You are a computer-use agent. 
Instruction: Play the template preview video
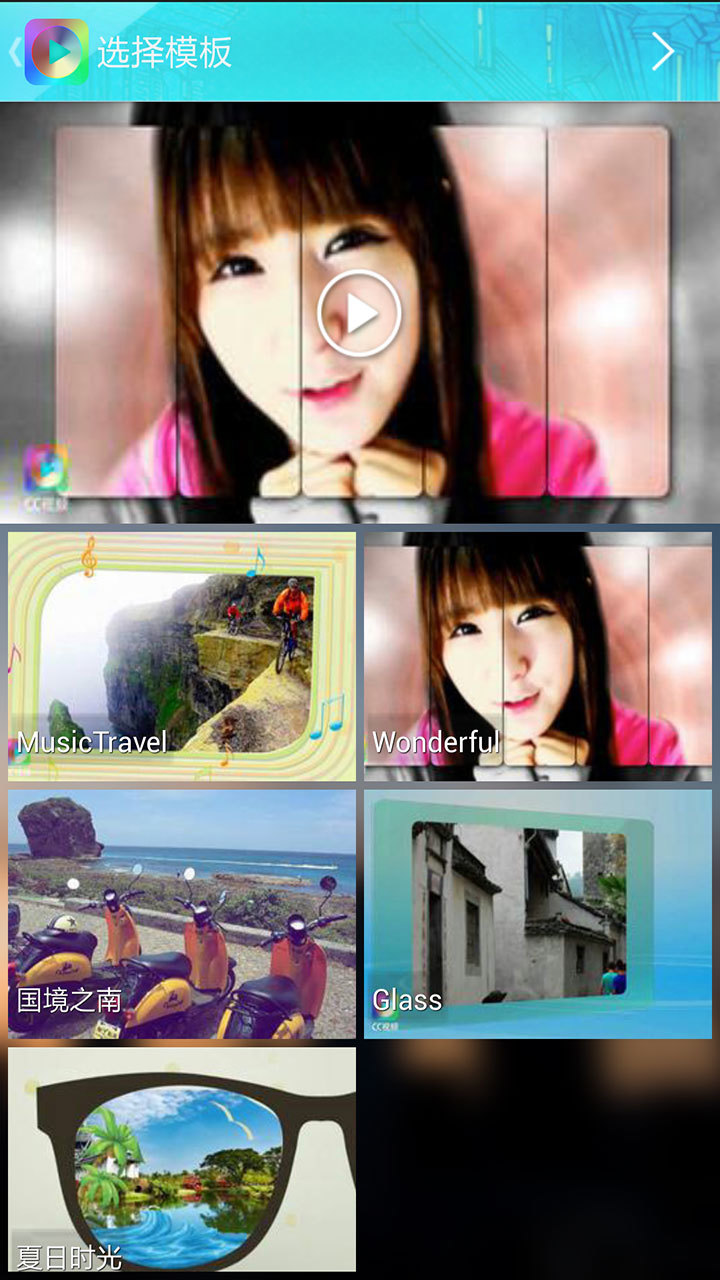tap(359, 313)
